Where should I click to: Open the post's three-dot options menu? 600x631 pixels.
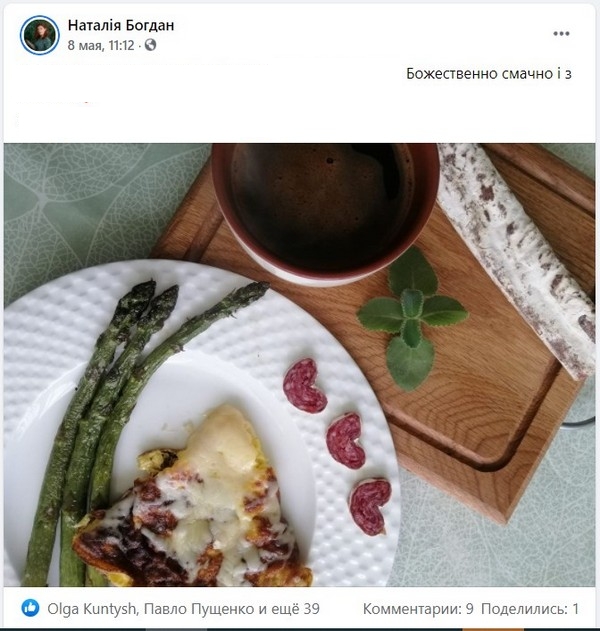click(x=561, y=34)
